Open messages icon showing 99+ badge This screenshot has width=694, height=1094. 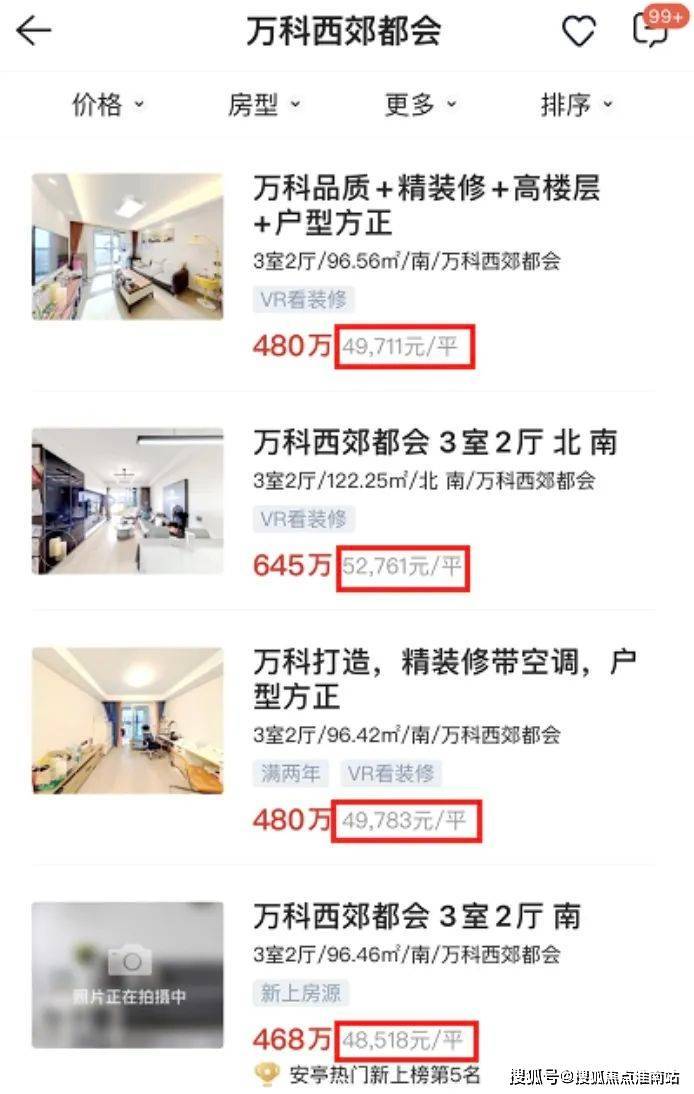tap(651, 31)
